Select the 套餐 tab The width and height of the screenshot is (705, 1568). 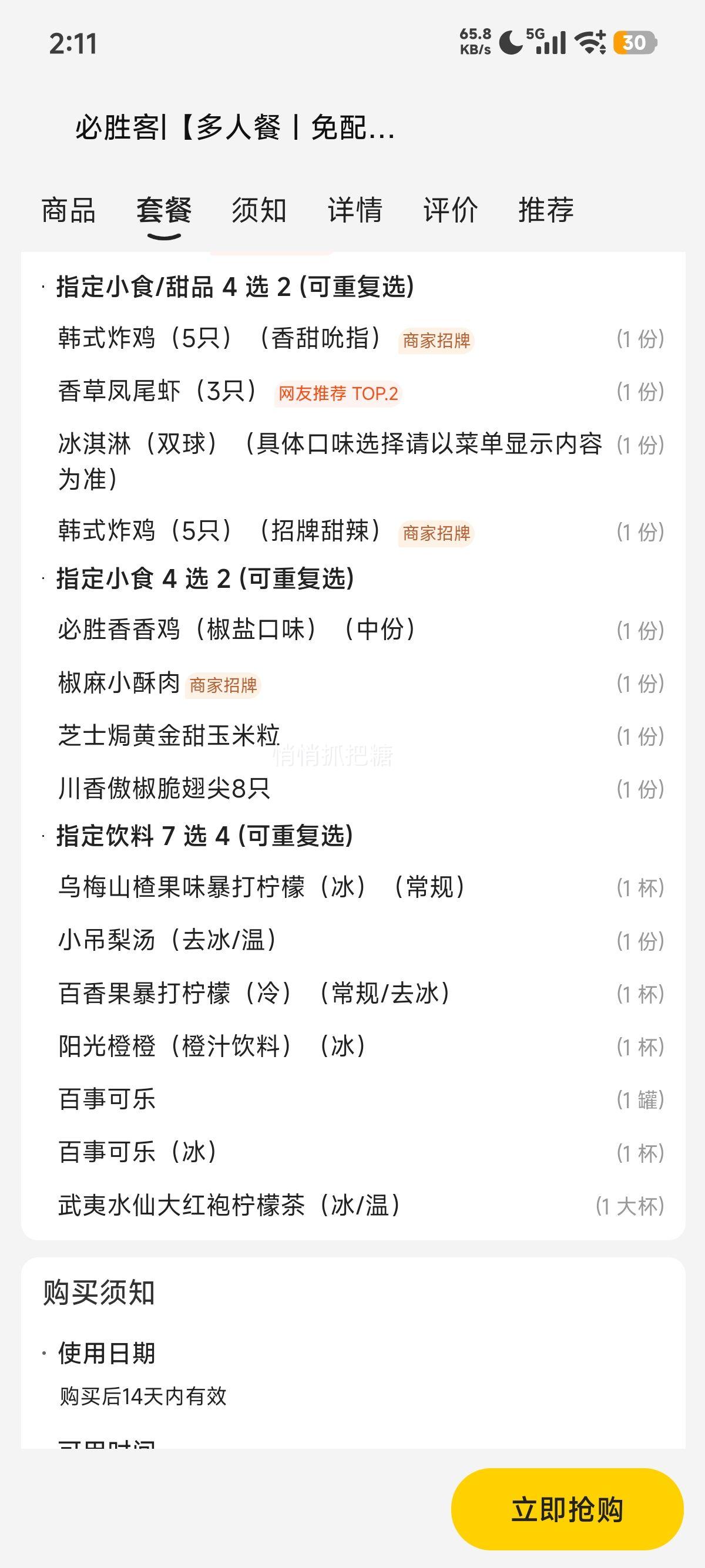tap(164, 210)
